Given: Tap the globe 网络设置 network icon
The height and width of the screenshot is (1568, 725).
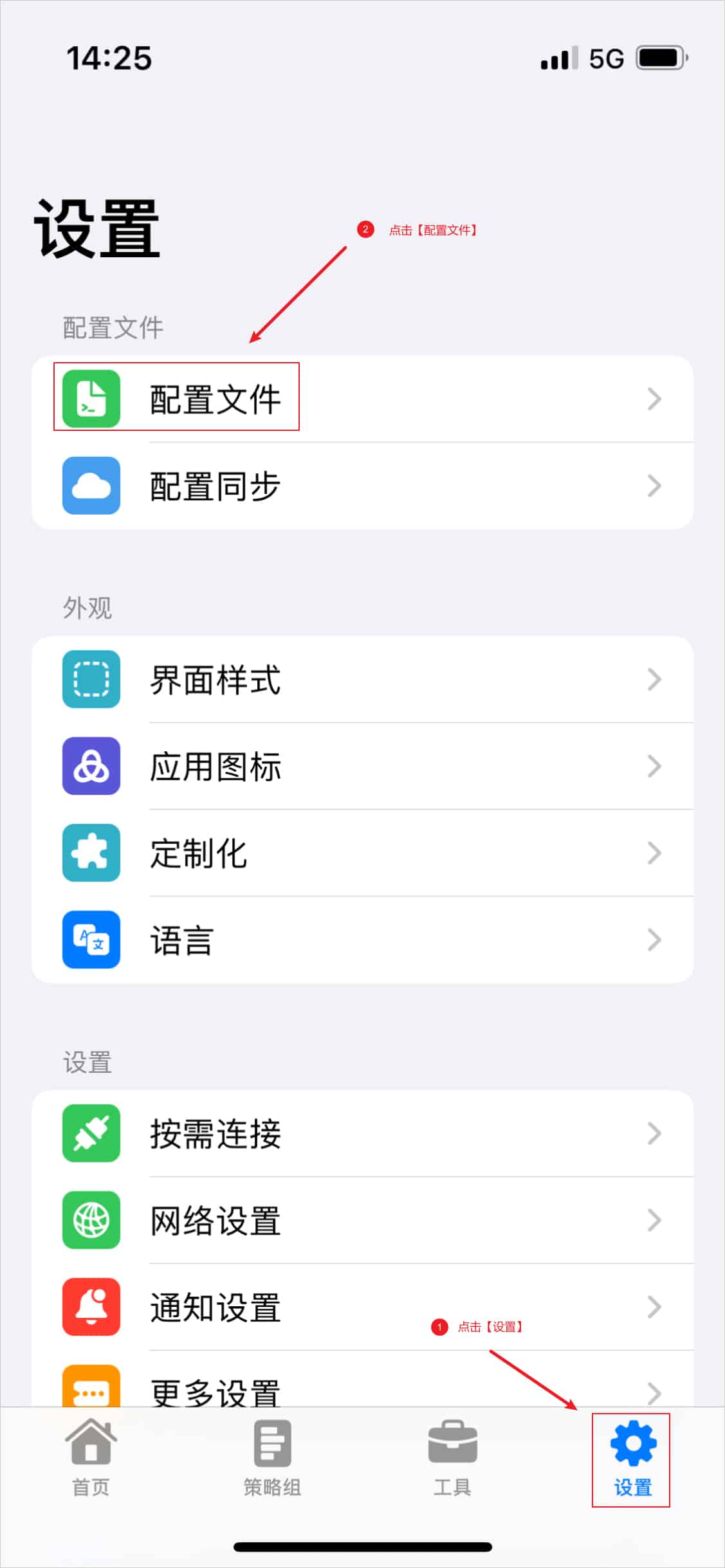Looking at the screenshot, I should click(x=92, y=1221).
